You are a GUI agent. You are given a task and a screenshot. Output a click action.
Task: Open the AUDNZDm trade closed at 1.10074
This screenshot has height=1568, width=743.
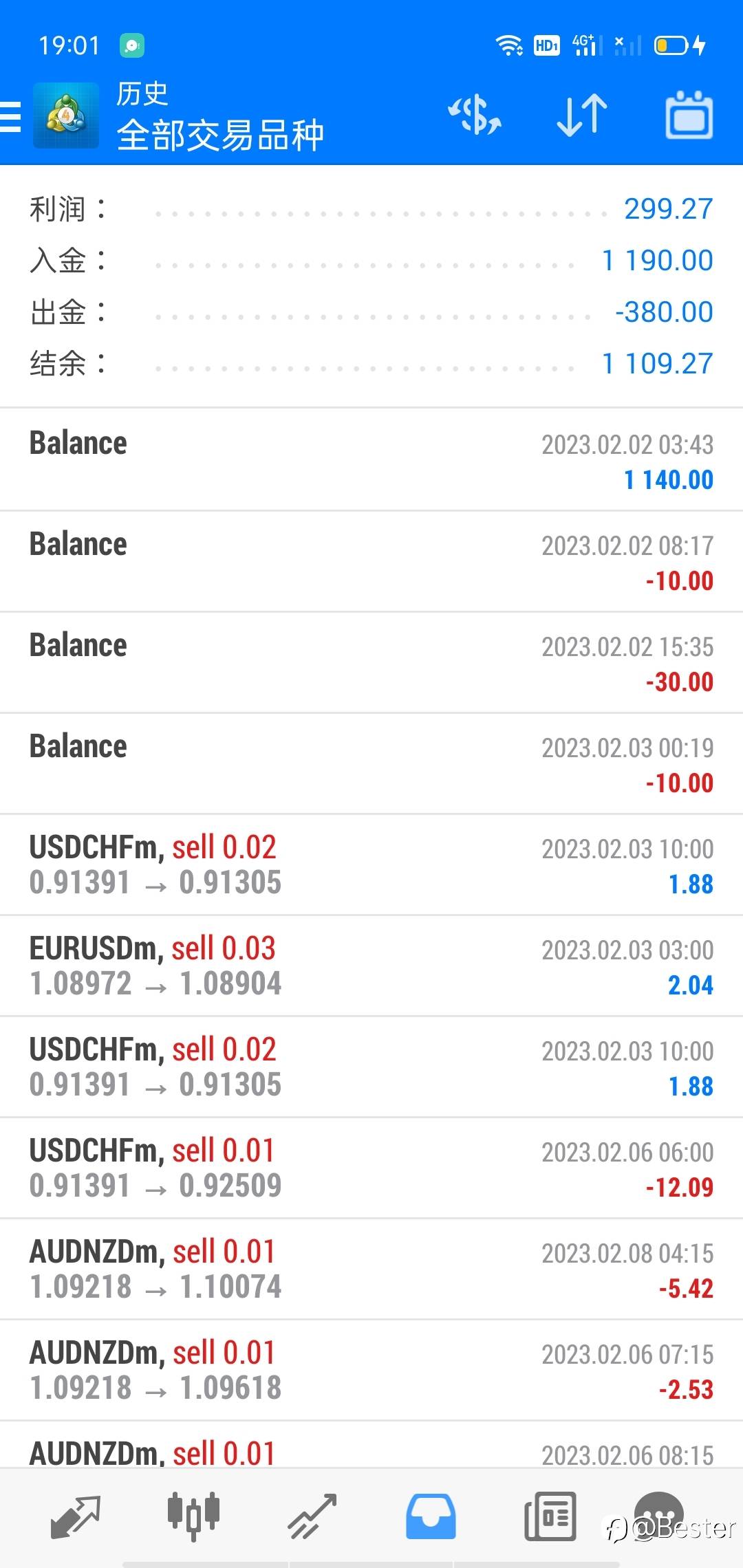pos(371,1269)
